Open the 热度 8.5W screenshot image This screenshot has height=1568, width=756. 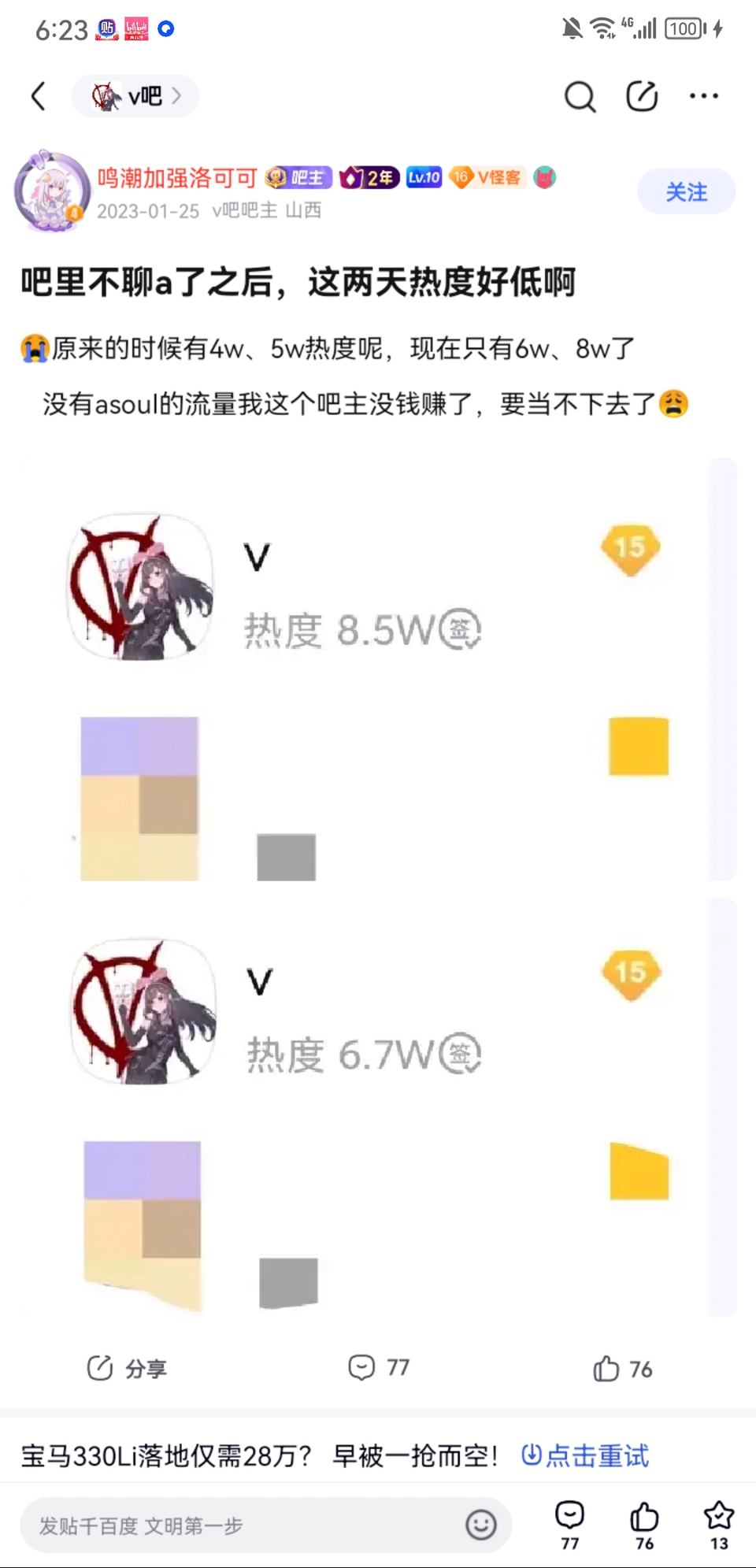378,669
